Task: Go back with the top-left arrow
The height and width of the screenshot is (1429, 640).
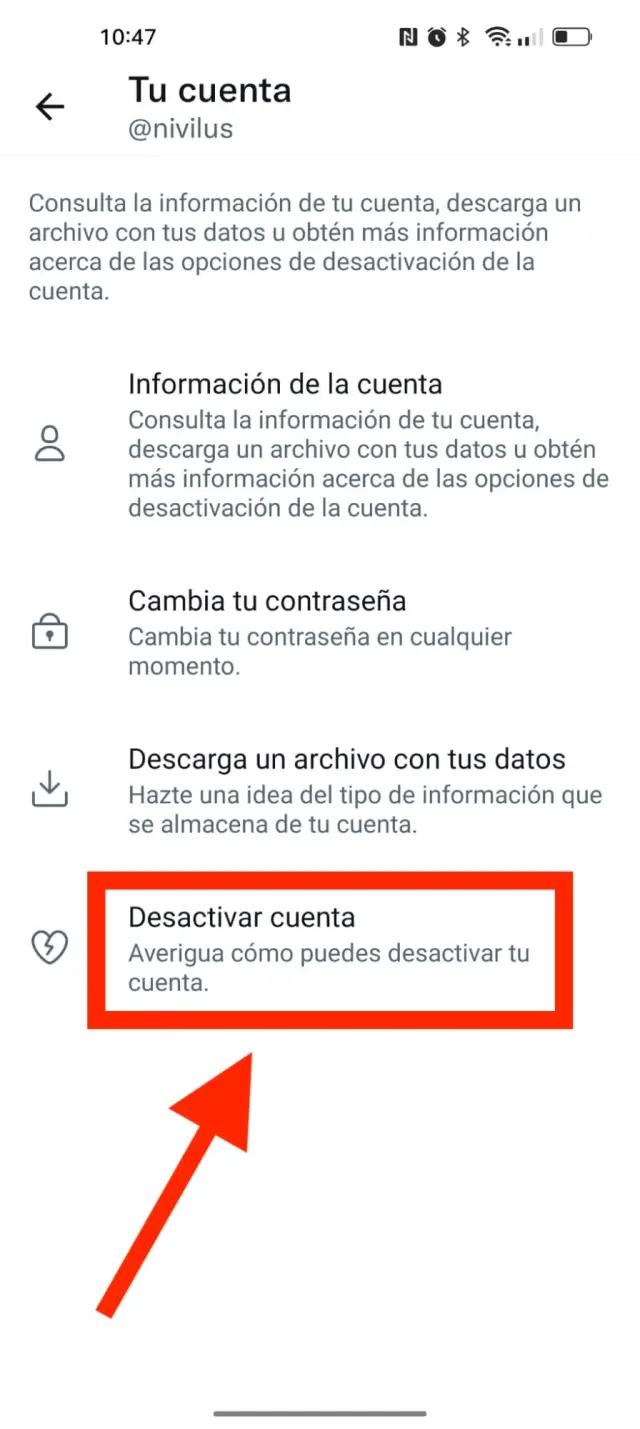Action: (x=50, y=107)
